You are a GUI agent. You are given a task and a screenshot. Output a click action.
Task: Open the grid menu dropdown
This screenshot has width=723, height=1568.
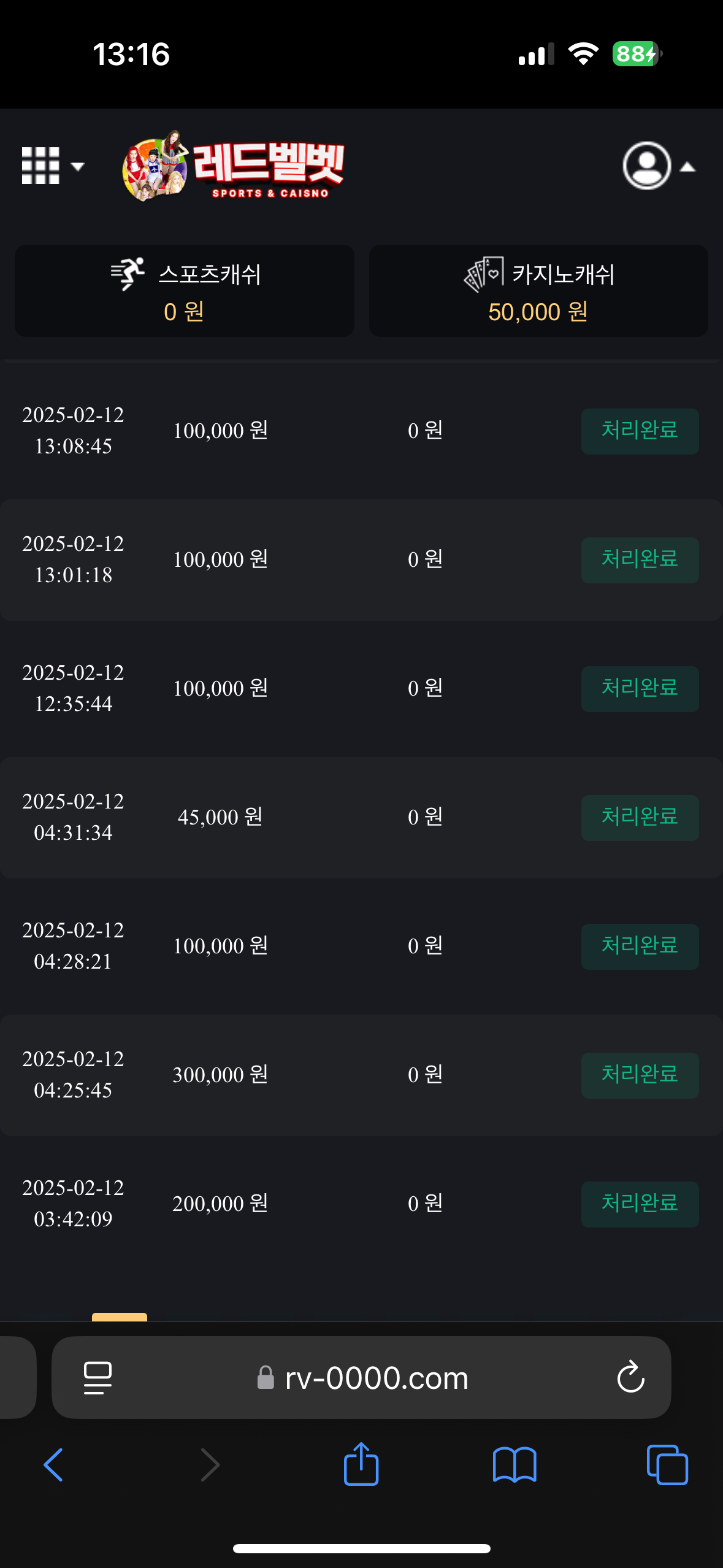52,166
